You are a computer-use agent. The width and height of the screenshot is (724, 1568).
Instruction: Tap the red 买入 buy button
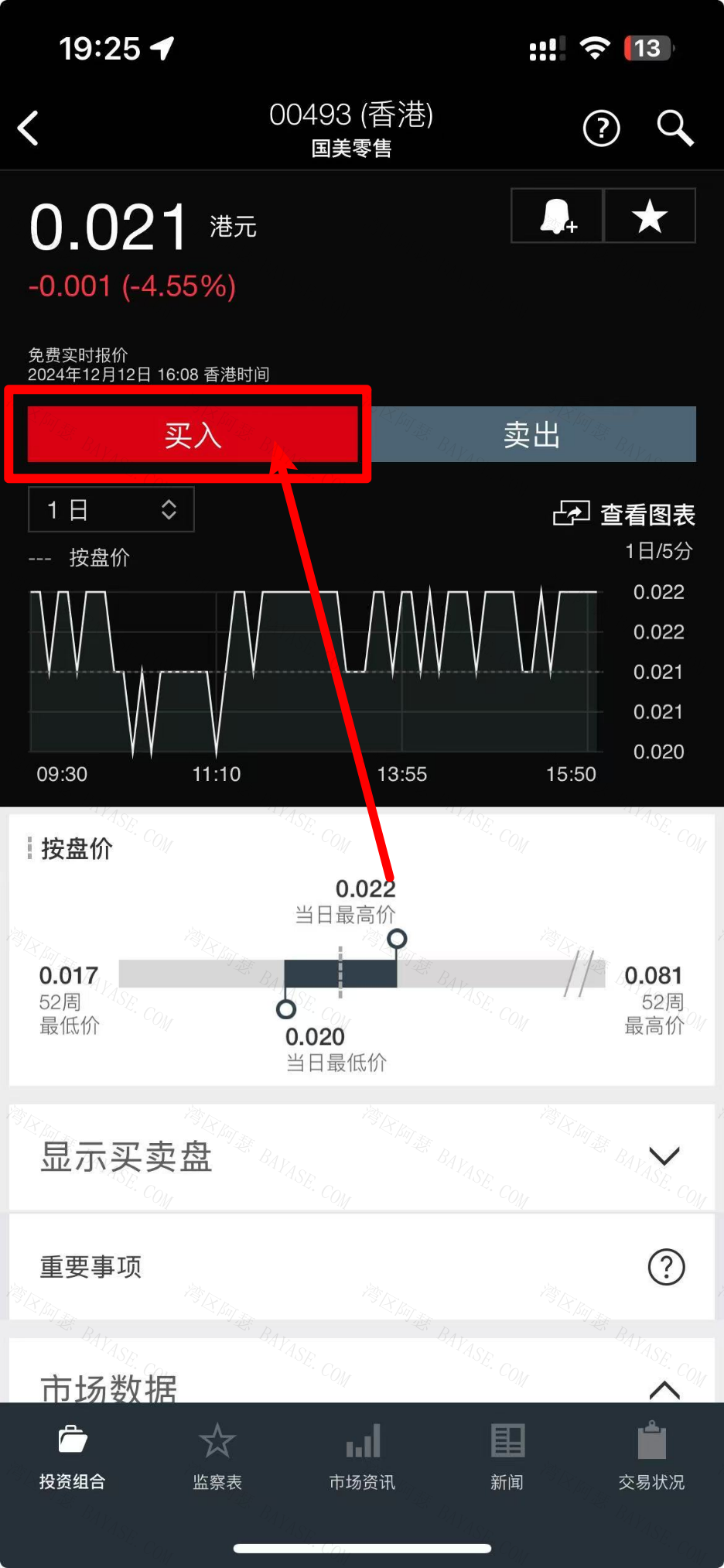coord(193,435)
